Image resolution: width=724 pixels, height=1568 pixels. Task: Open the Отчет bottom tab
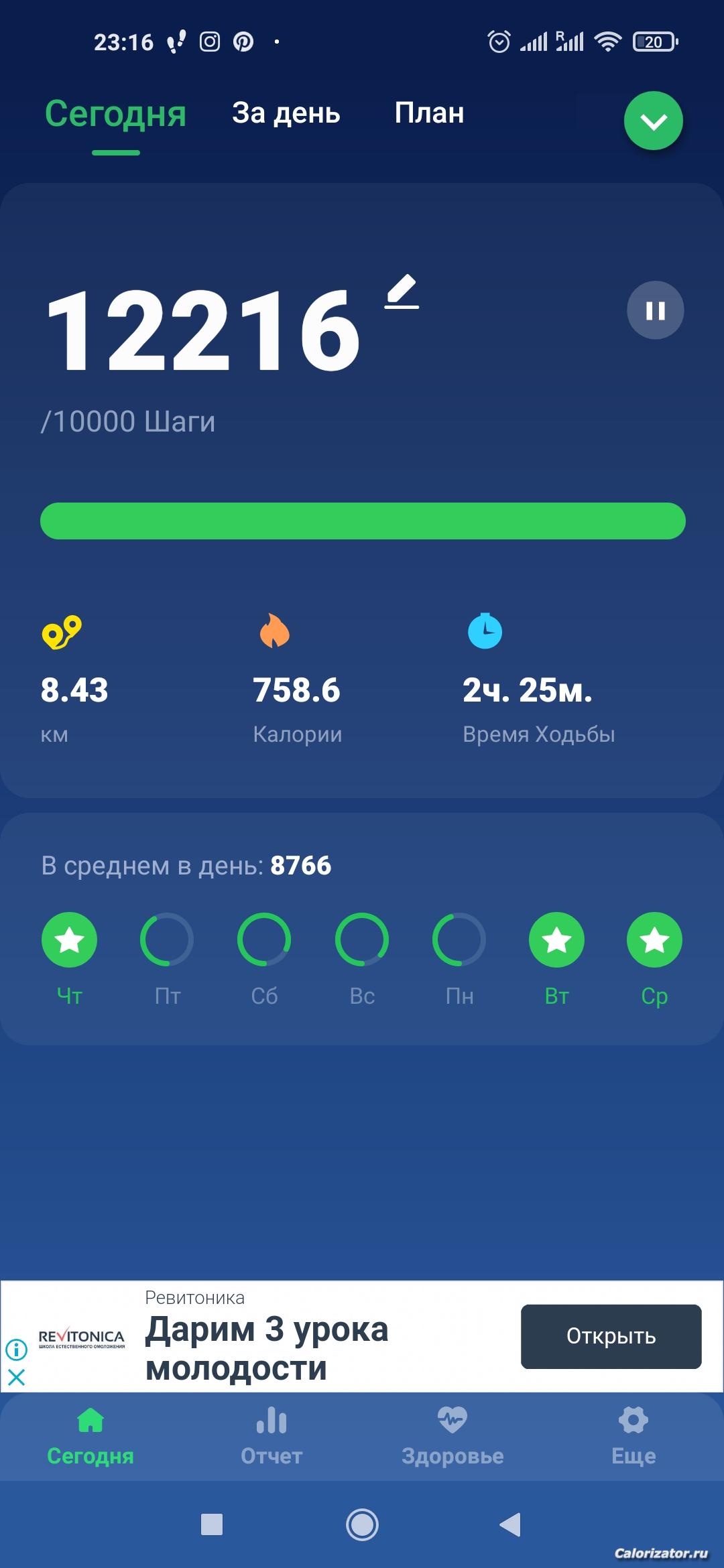pyautogui.click(x=271, y=1436)
